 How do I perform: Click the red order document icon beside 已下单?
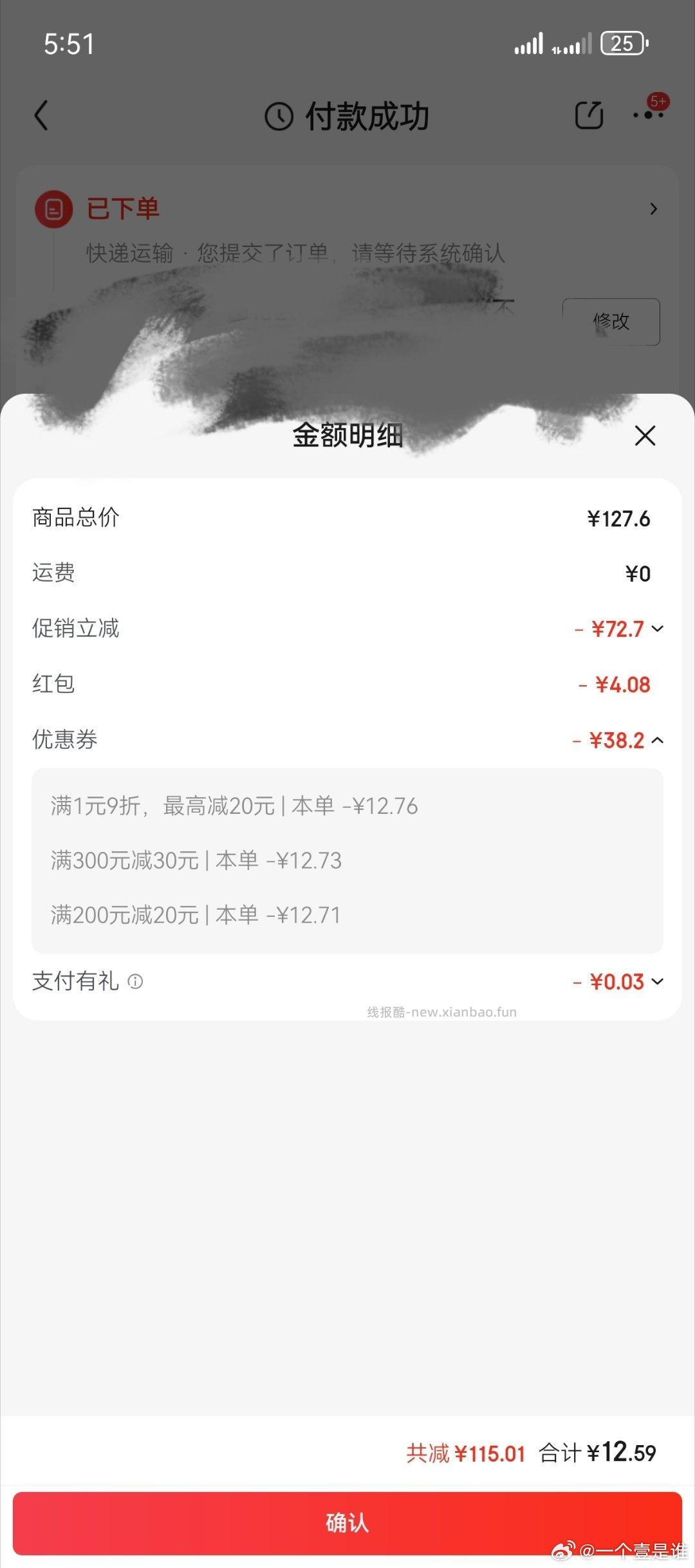point(55,209)
